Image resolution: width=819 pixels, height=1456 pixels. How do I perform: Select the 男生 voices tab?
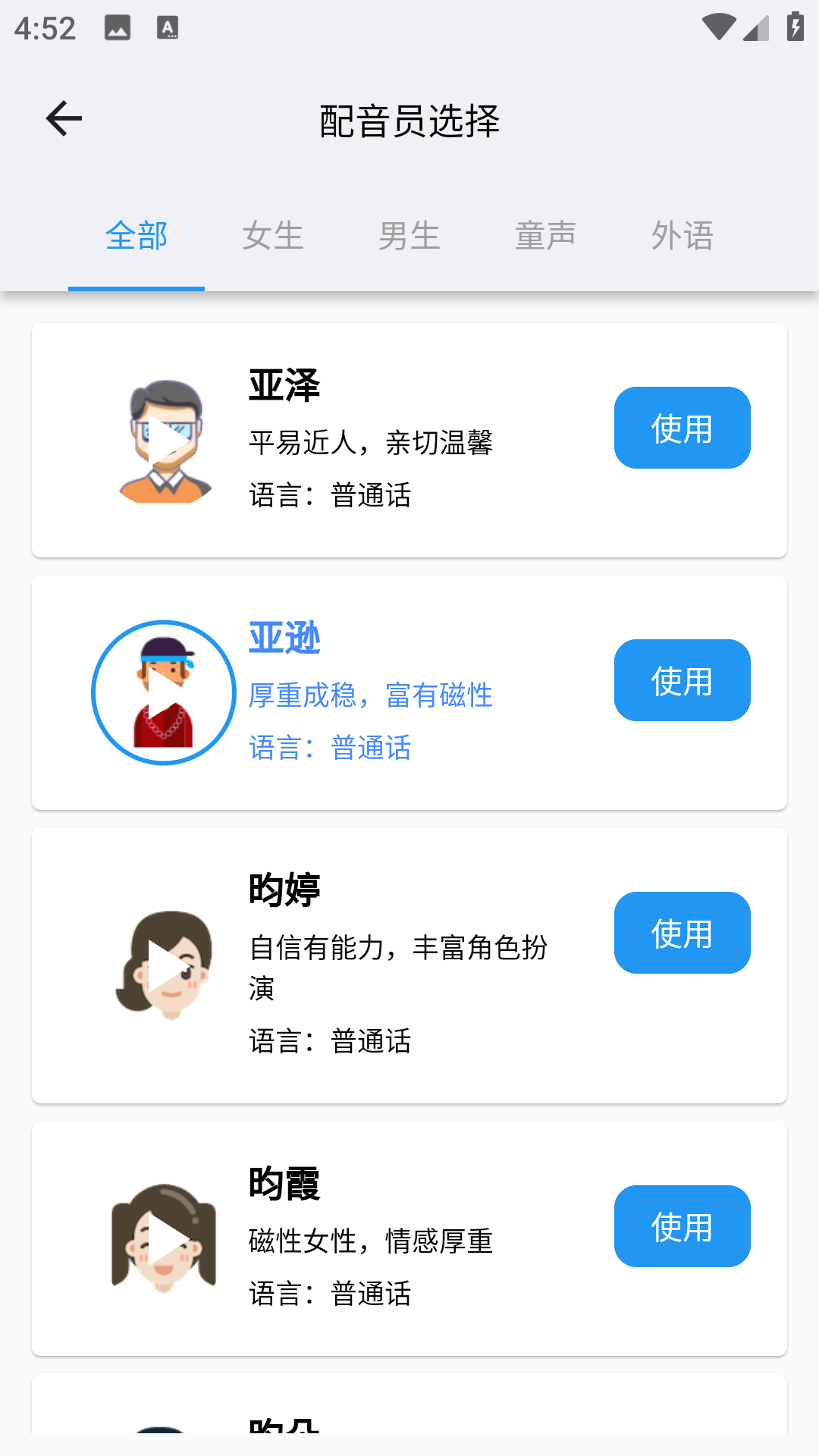[409, 236]
